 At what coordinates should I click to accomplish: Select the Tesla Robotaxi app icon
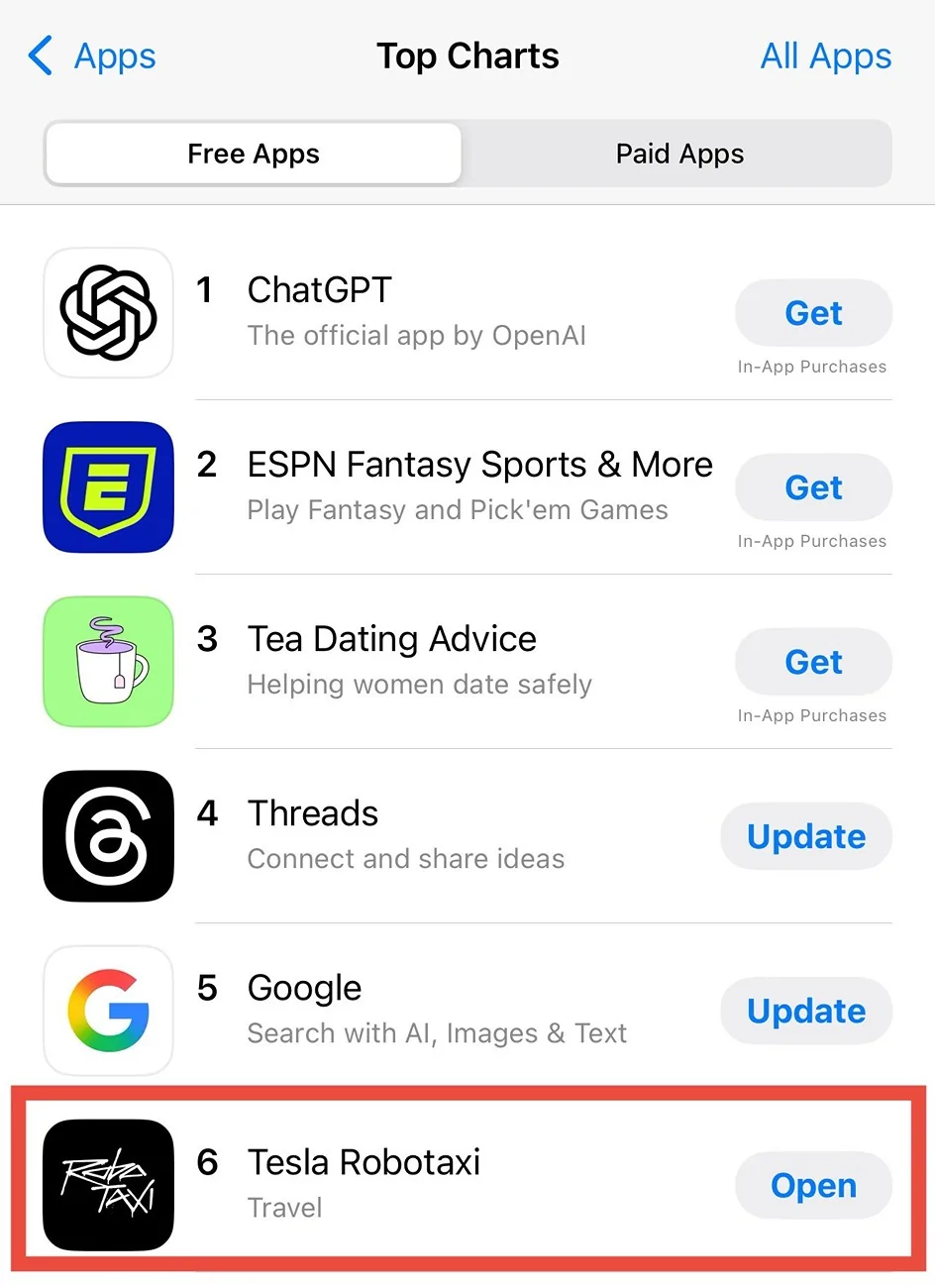pos(108,1185)
